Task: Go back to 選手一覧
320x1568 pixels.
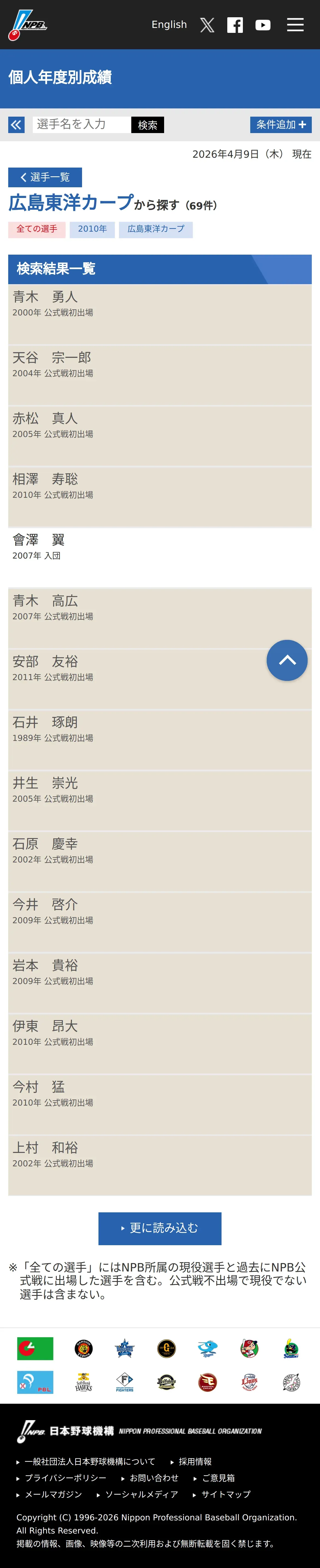Action: click(x=45, y=177)
